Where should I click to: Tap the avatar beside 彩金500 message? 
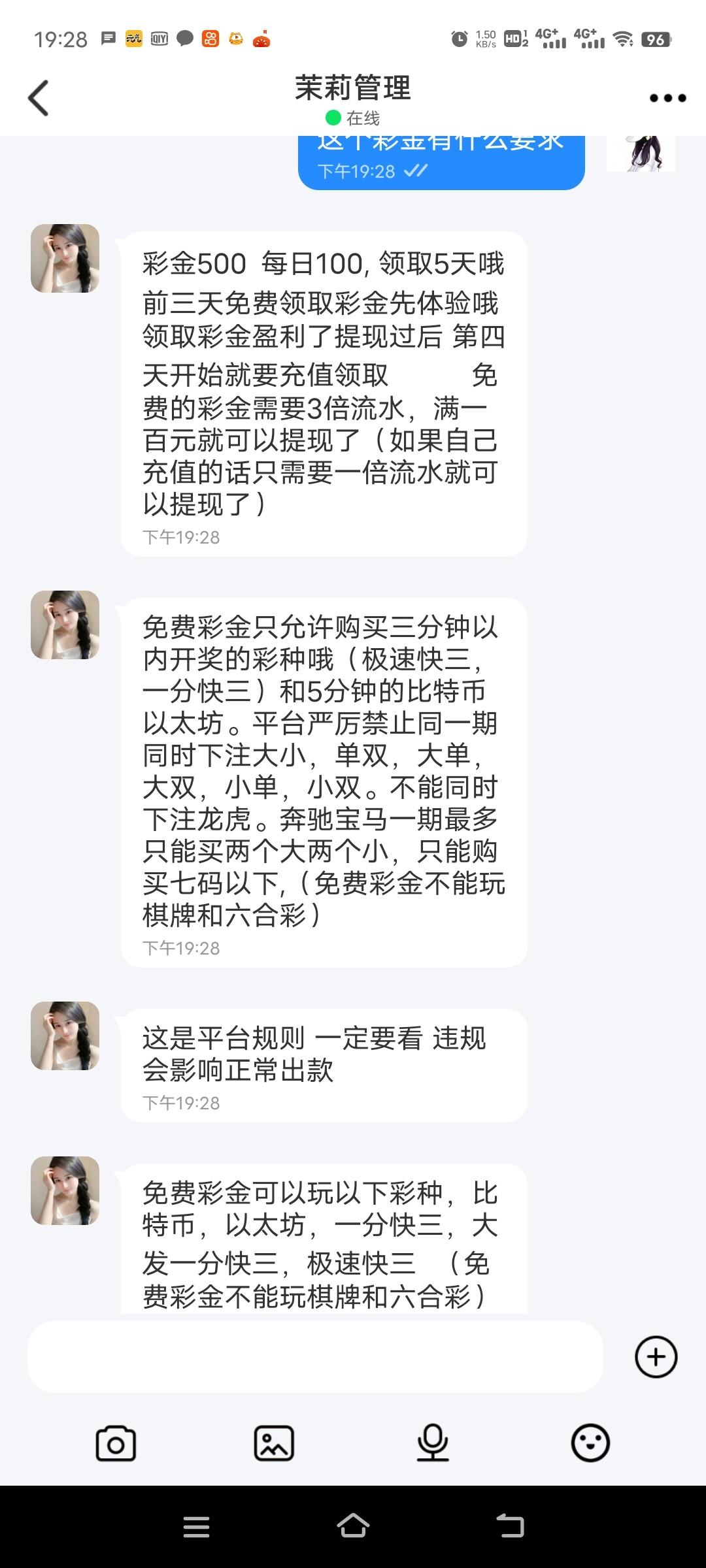[65, 259]
